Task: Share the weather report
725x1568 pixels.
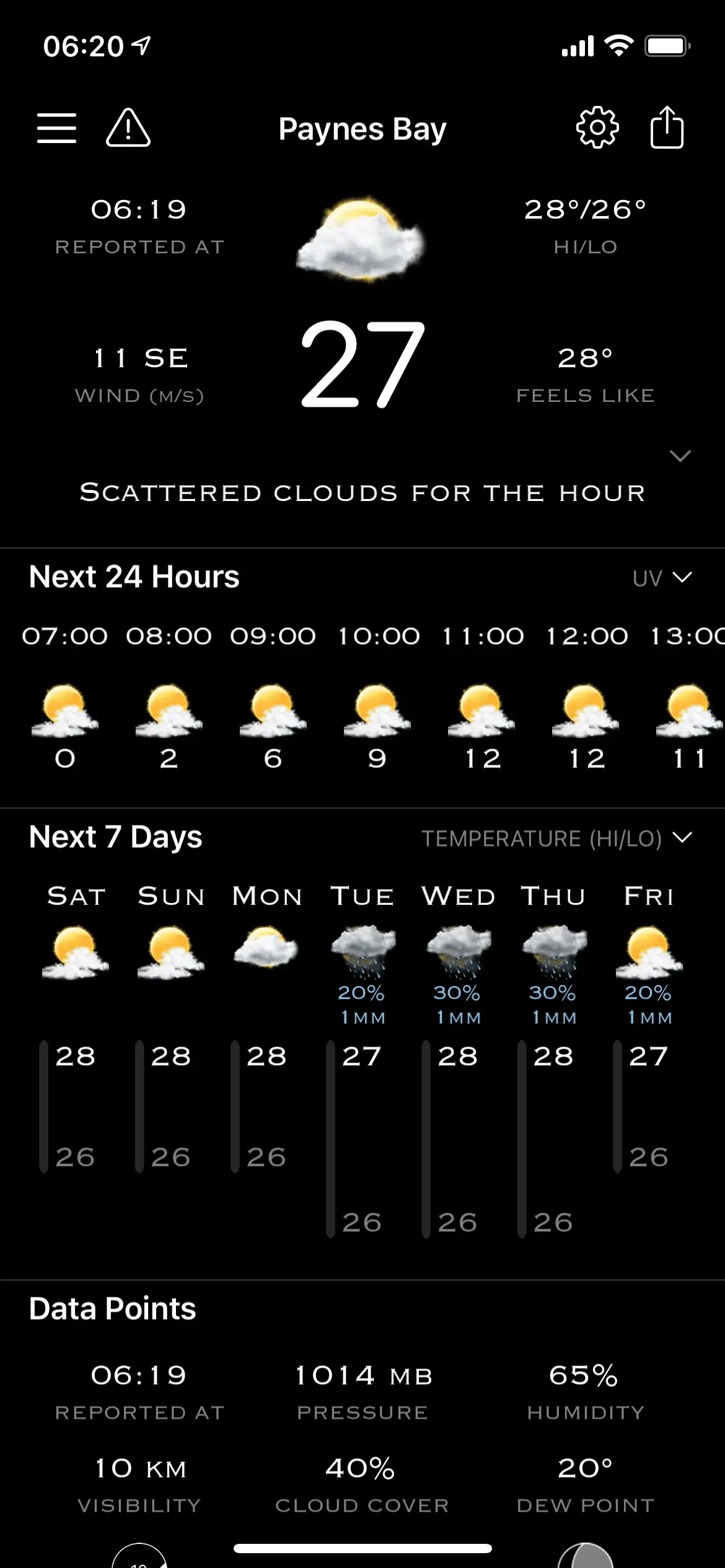Action: pyautogui.click(x=667, y=128)
